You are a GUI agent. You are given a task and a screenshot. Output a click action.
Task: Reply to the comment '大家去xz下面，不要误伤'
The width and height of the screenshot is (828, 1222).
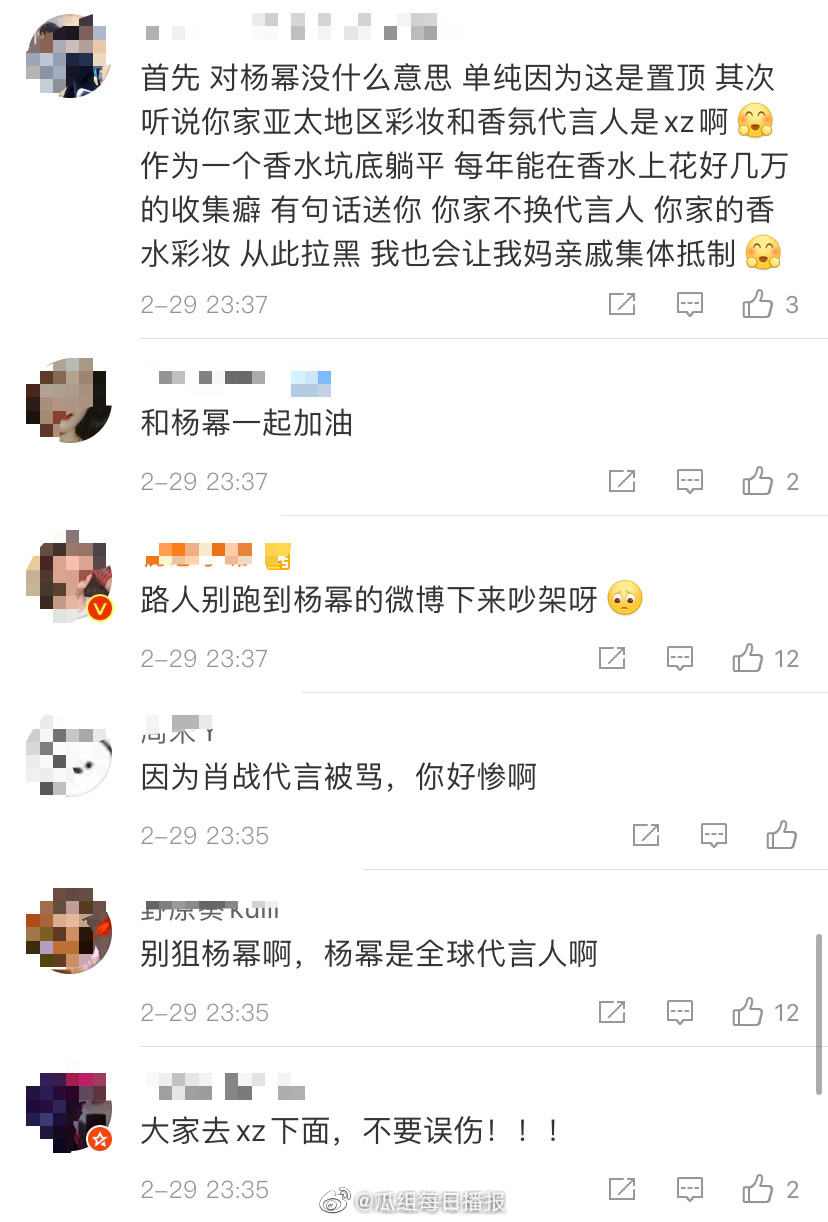pos(690,1189)
